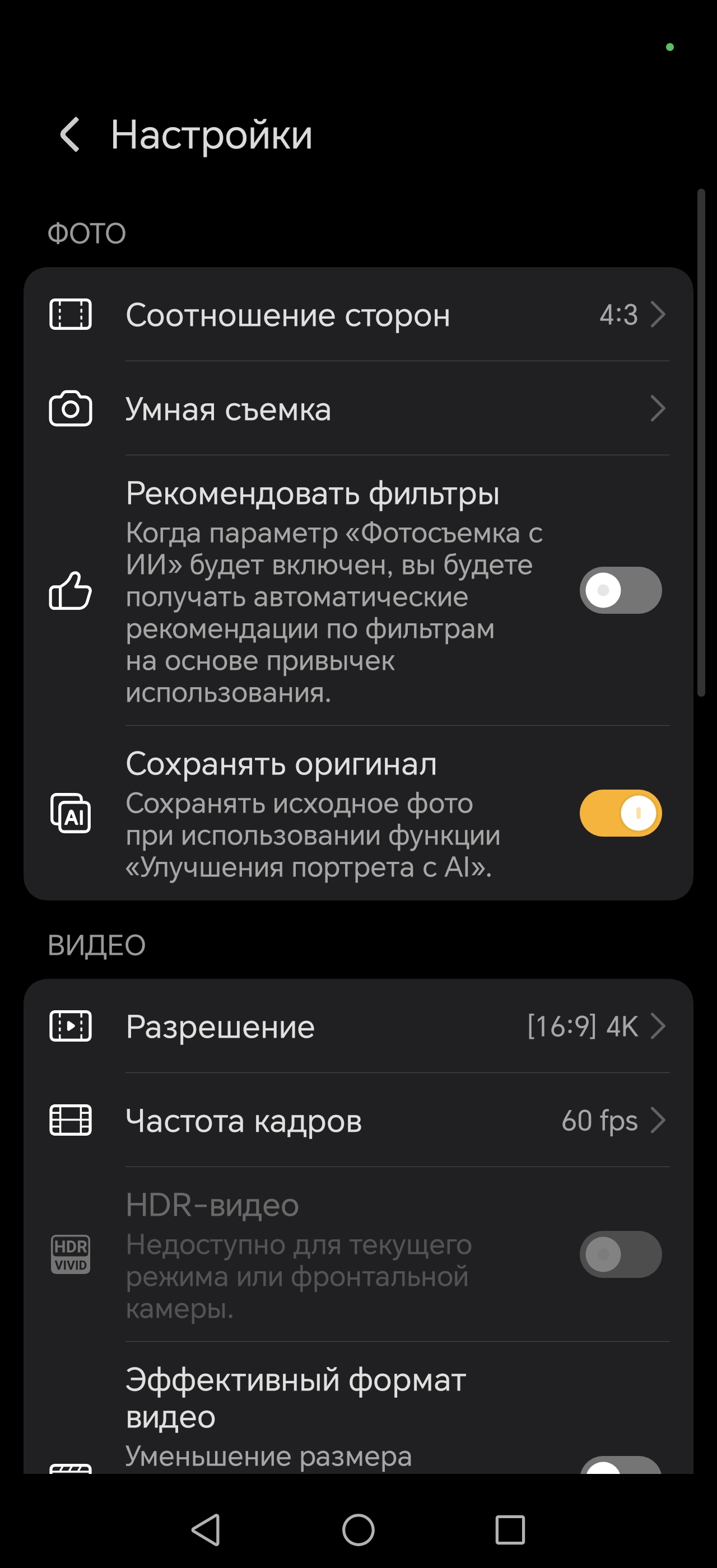Viewport: 717px width, 1568px height.
Task: Enable the Рекомендовать фильтры switch
Action: coord(620,590)
